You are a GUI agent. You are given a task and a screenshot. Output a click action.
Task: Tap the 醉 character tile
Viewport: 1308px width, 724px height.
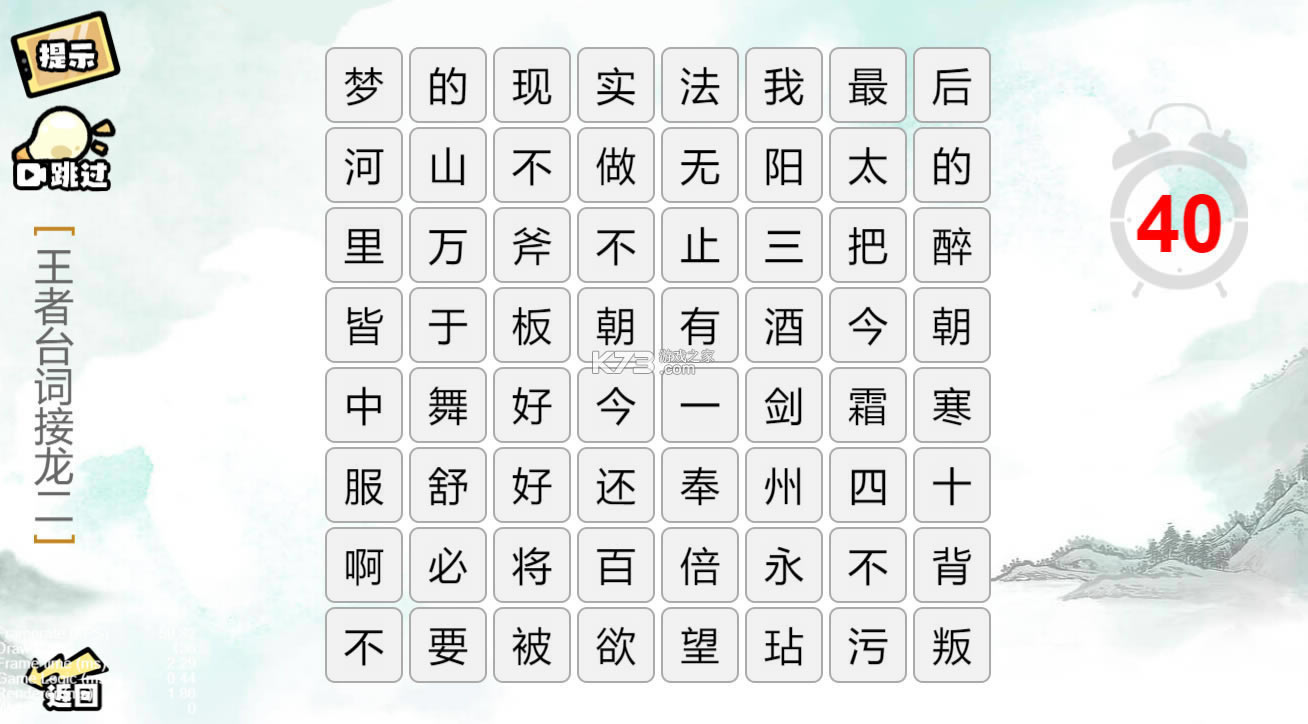pos(952,246)
